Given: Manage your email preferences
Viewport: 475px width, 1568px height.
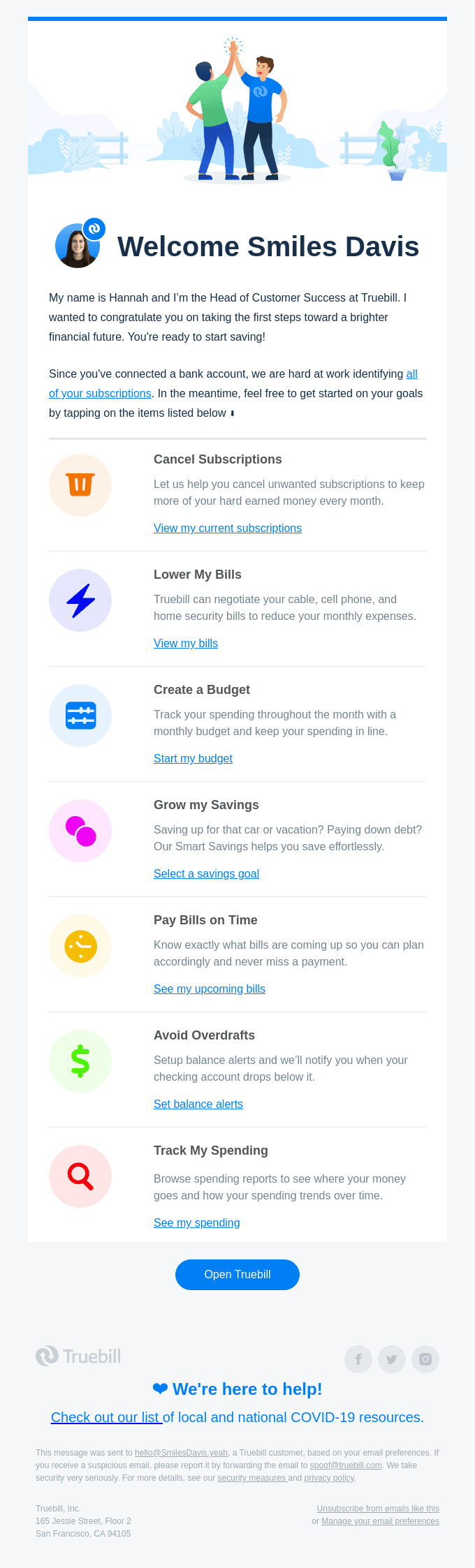Looking at the screenshot, I should (x=380, y=1521).
